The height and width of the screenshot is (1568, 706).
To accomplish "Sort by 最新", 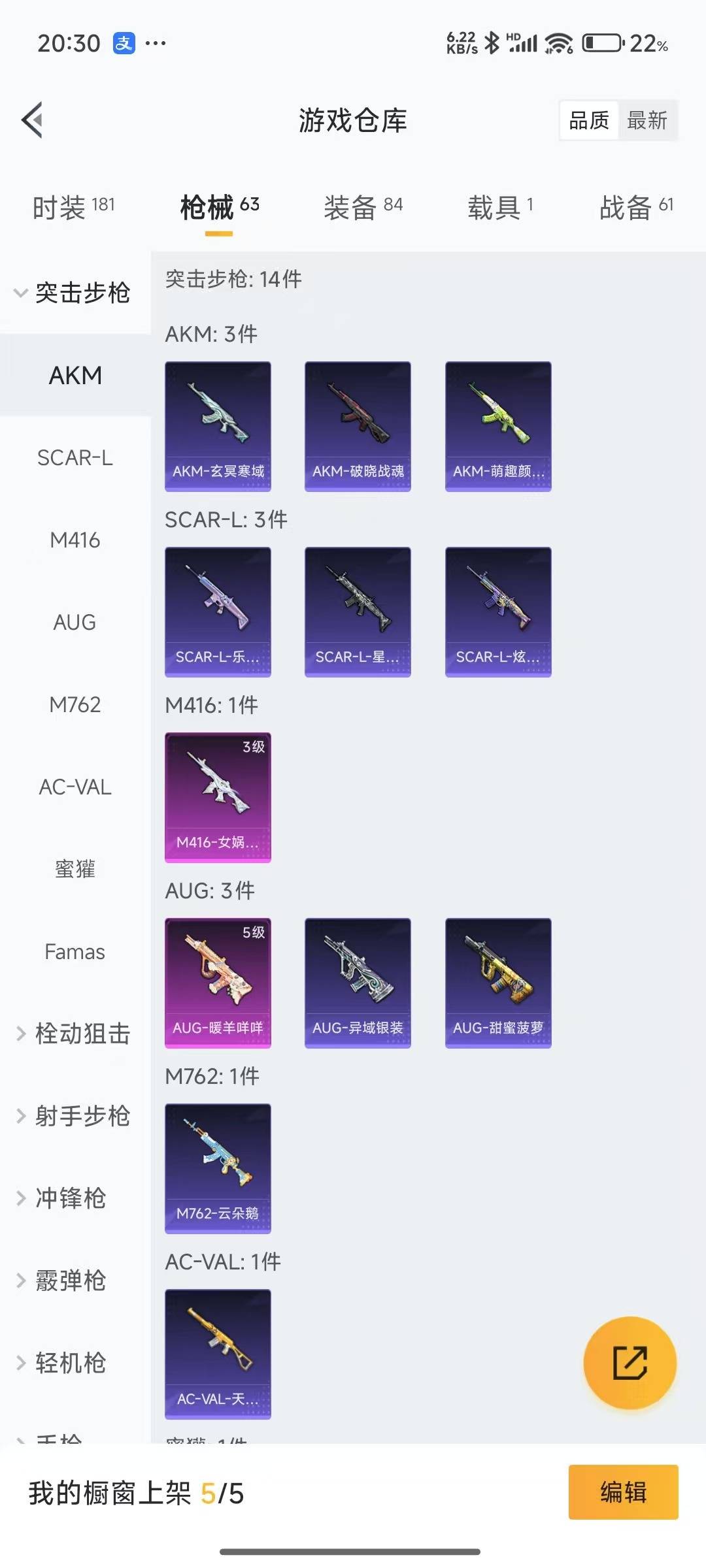I will [647, 120].
